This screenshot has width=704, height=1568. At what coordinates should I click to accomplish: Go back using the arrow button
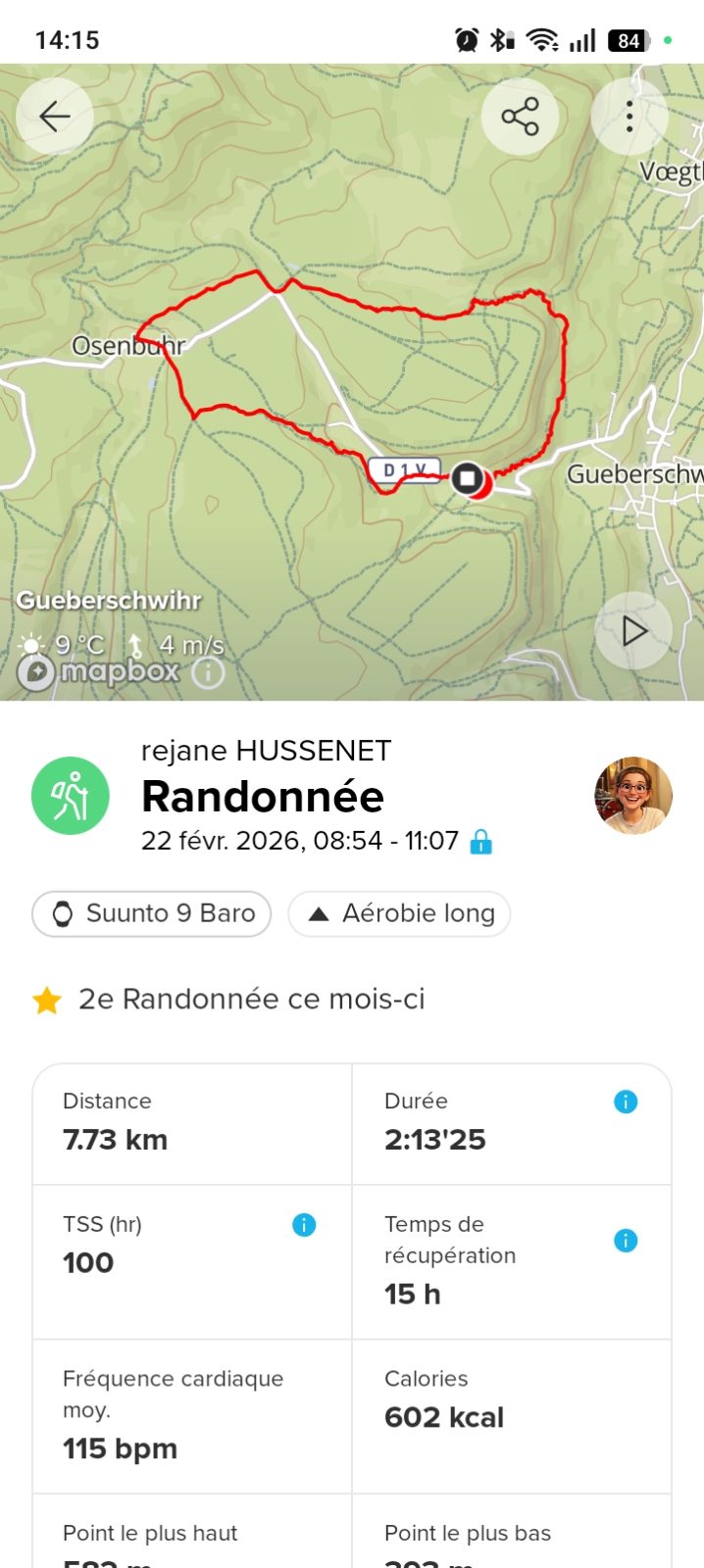(55, 117)
